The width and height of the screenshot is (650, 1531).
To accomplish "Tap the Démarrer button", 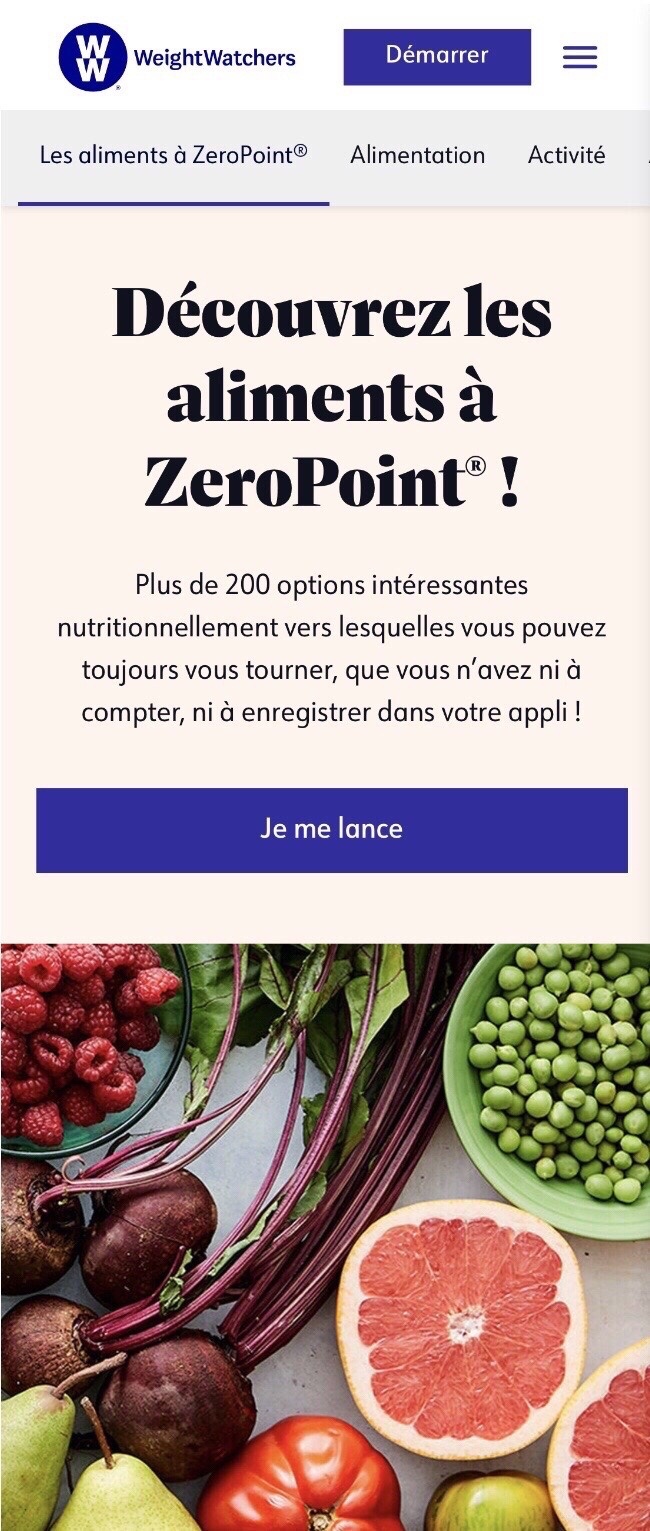I will coord(437,56).
